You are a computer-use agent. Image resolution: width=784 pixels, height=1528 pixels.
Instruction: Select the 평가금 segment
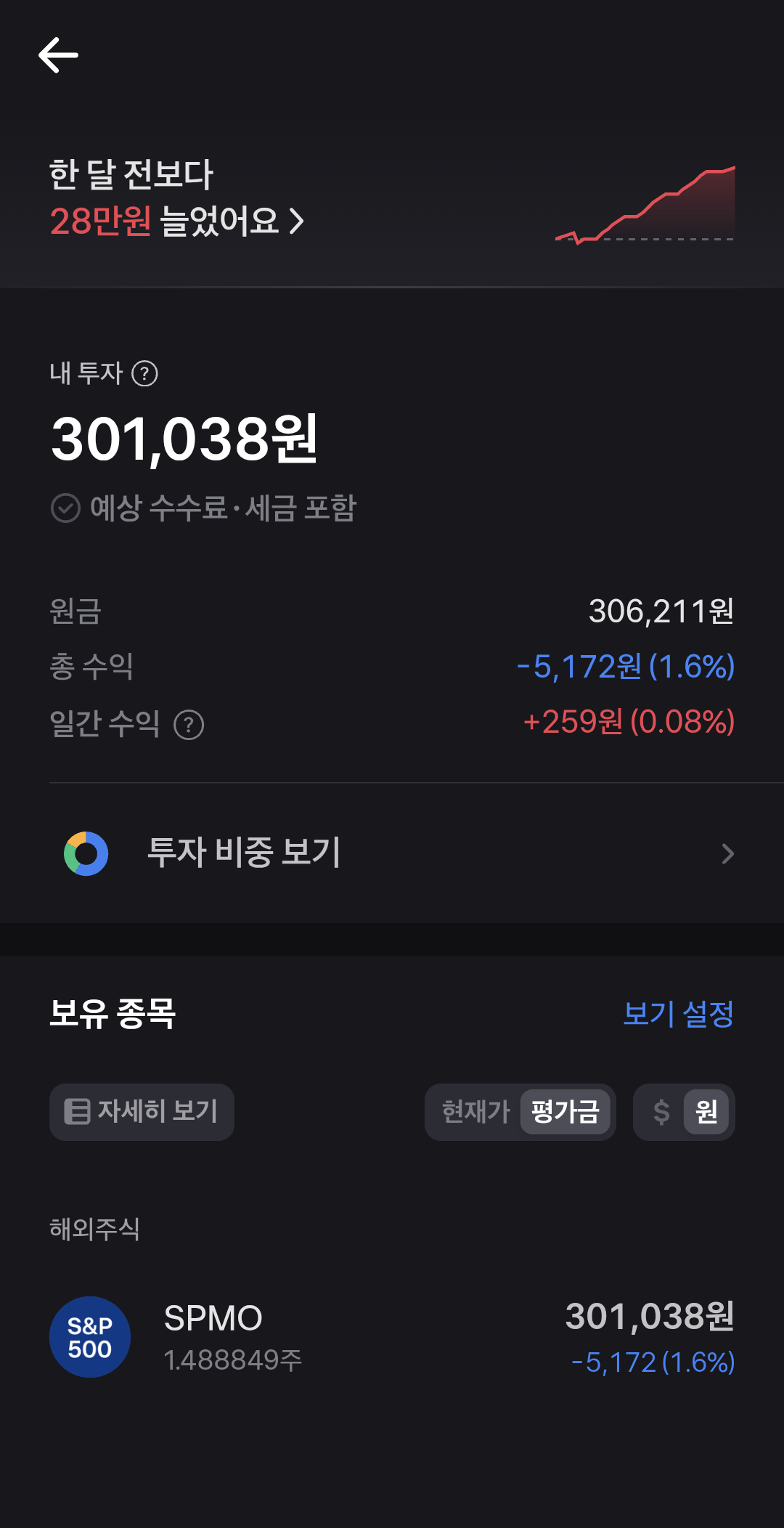click(x=565, y=1112)
